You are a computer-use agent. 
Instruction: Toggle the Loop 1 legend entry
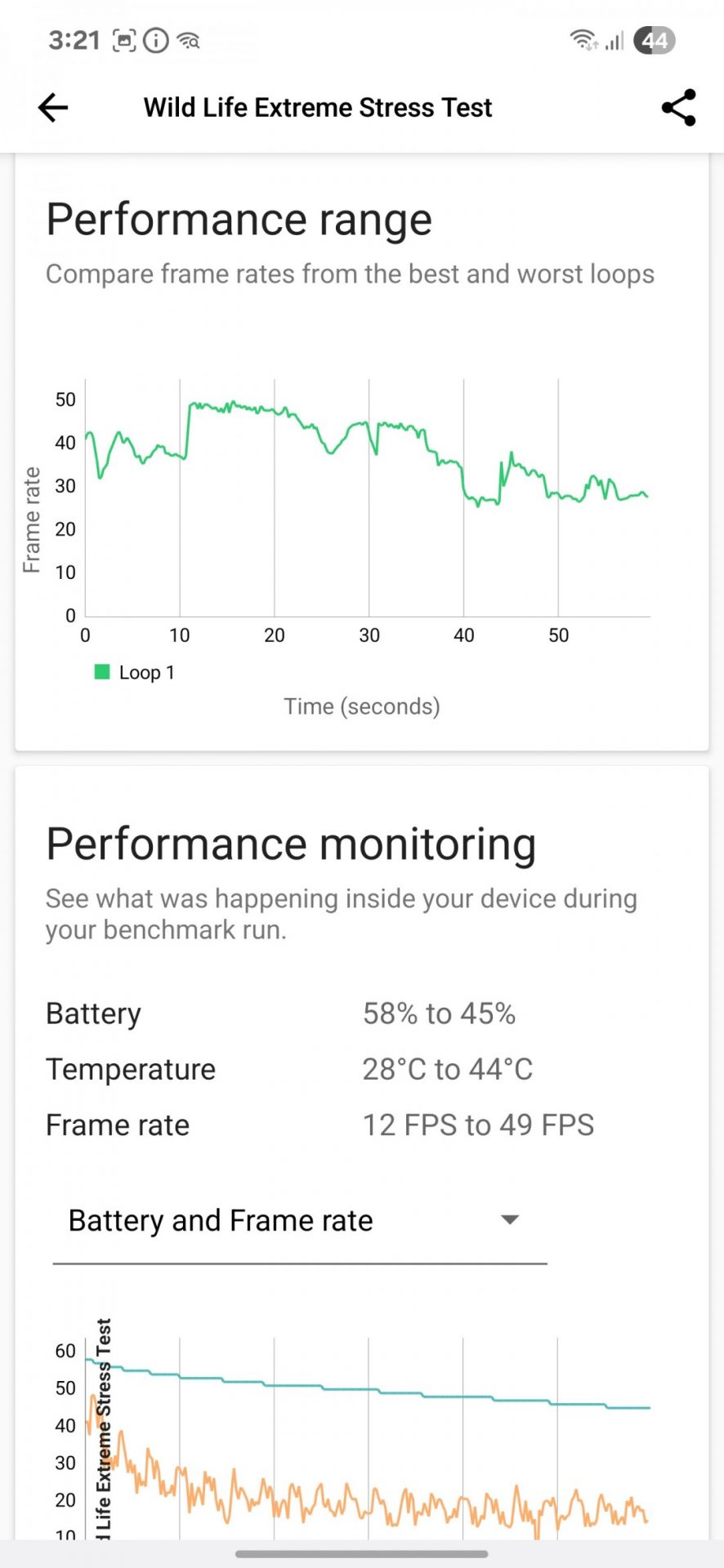click(136, 672)
